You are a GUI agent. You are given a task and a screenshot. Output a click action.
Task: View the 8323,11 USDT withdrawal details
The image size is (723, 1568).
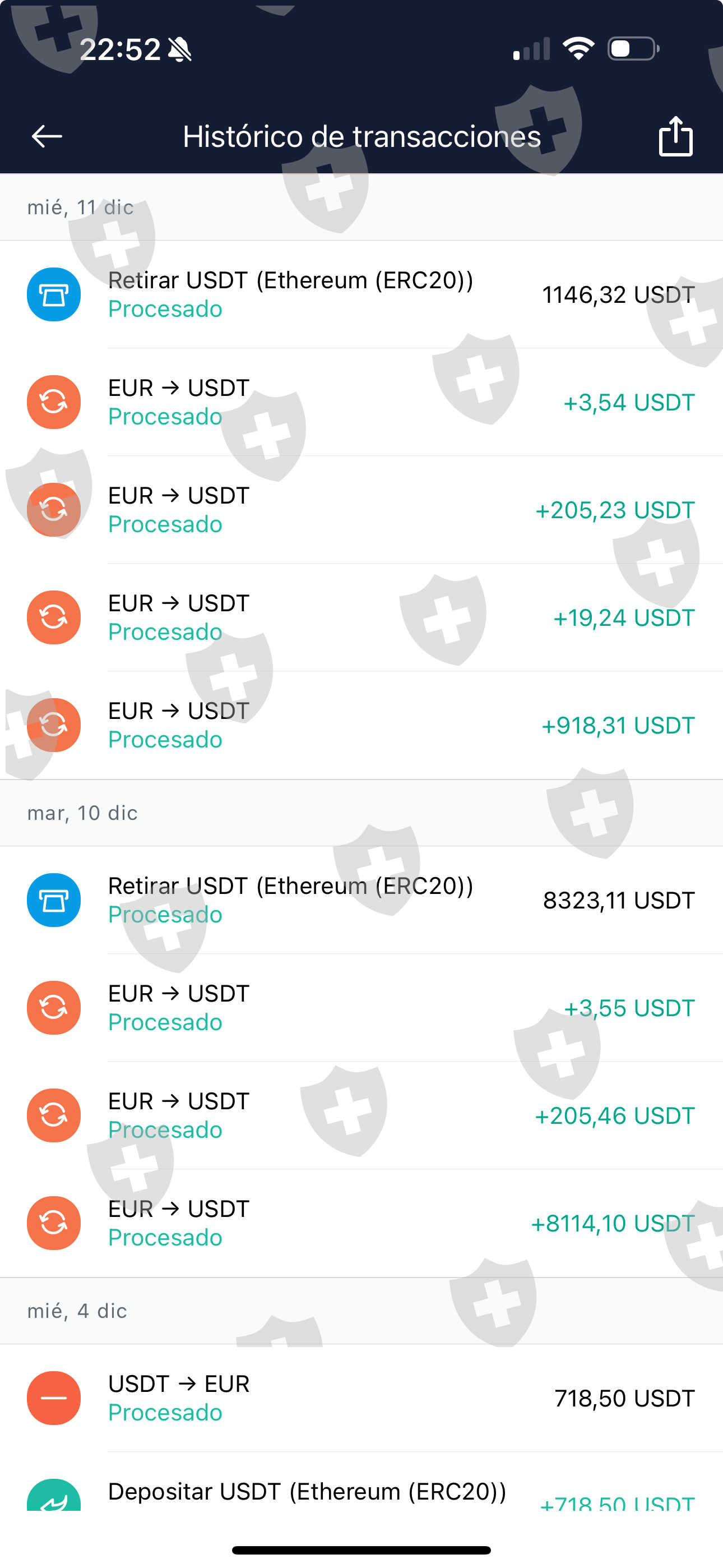361,900
